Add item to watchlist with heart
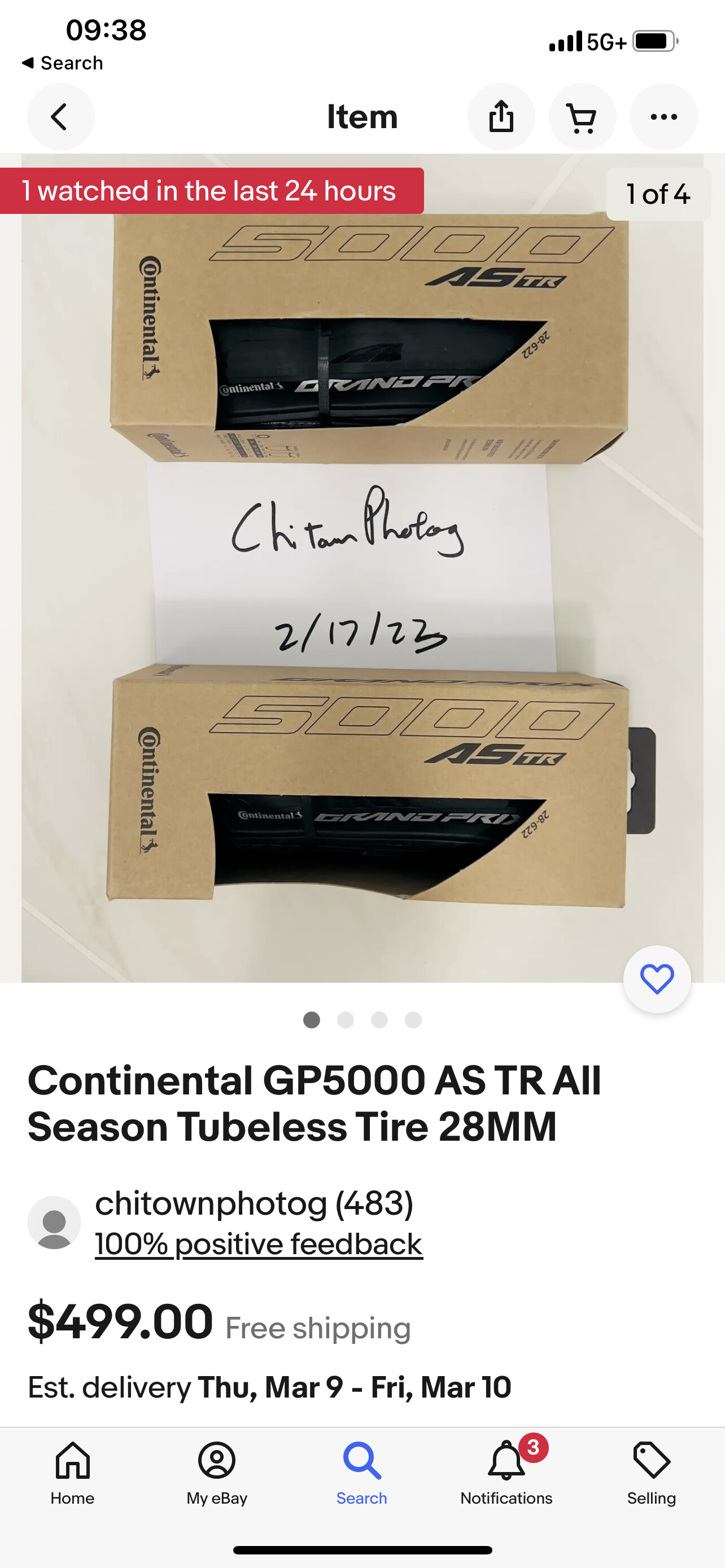Image resolution: width=725 pixels, height=1568 pixels. (x=657, y=979)
